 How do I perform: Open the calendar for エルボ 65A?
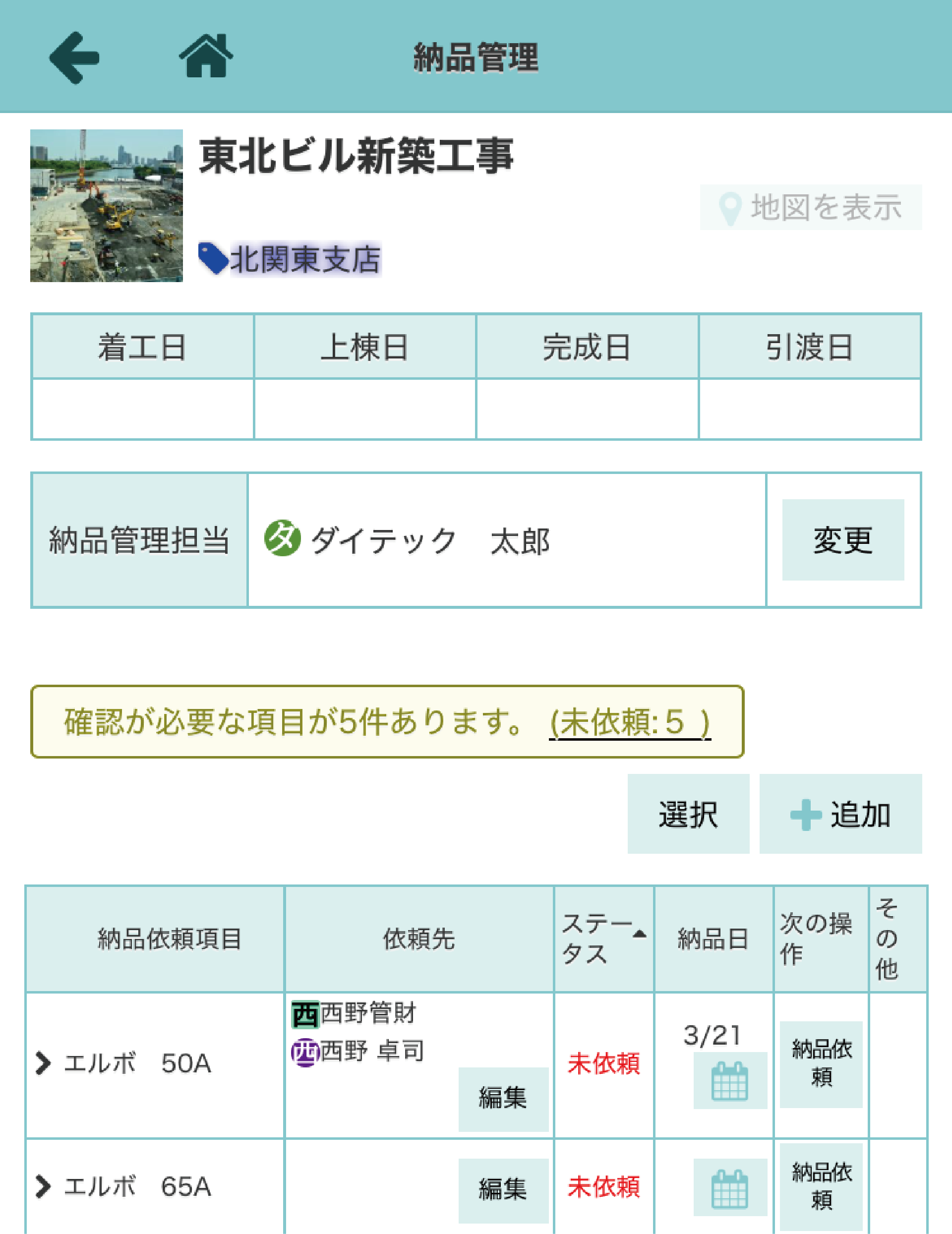tap(729, 1189)
